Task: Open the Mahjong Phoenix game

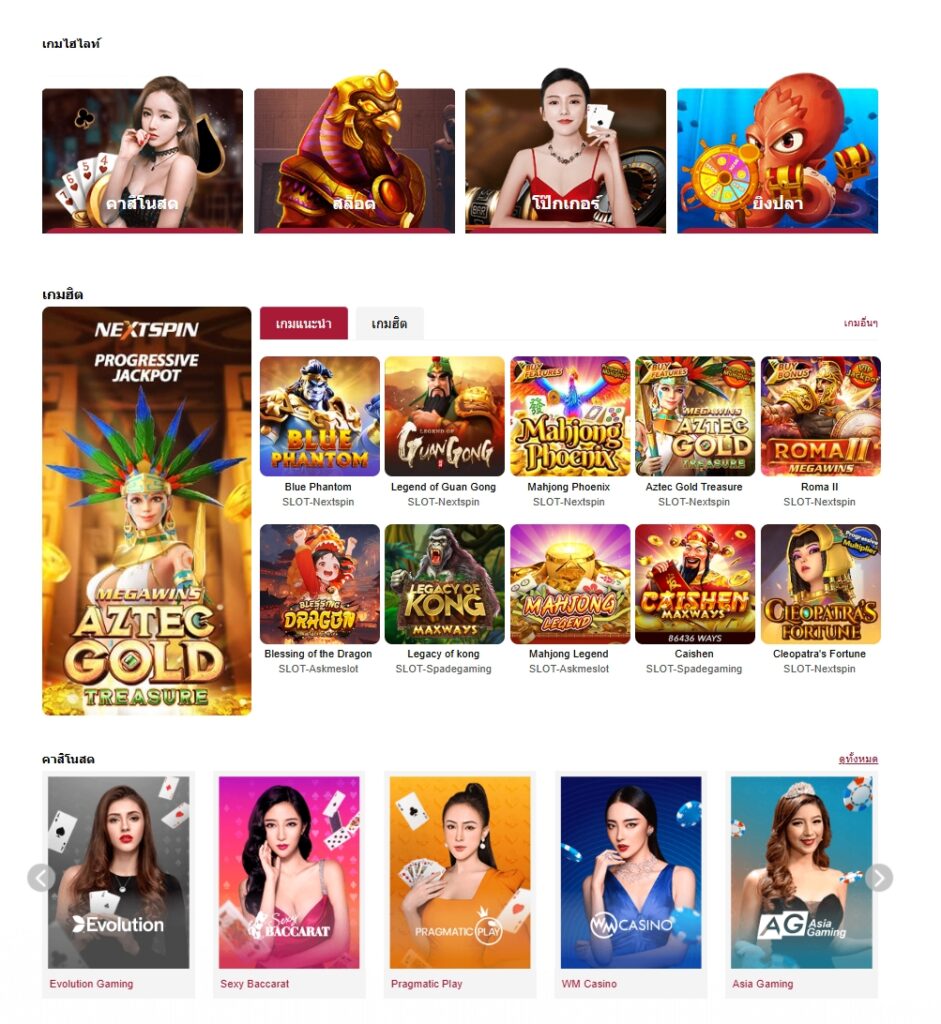Action: click(570, 417)
